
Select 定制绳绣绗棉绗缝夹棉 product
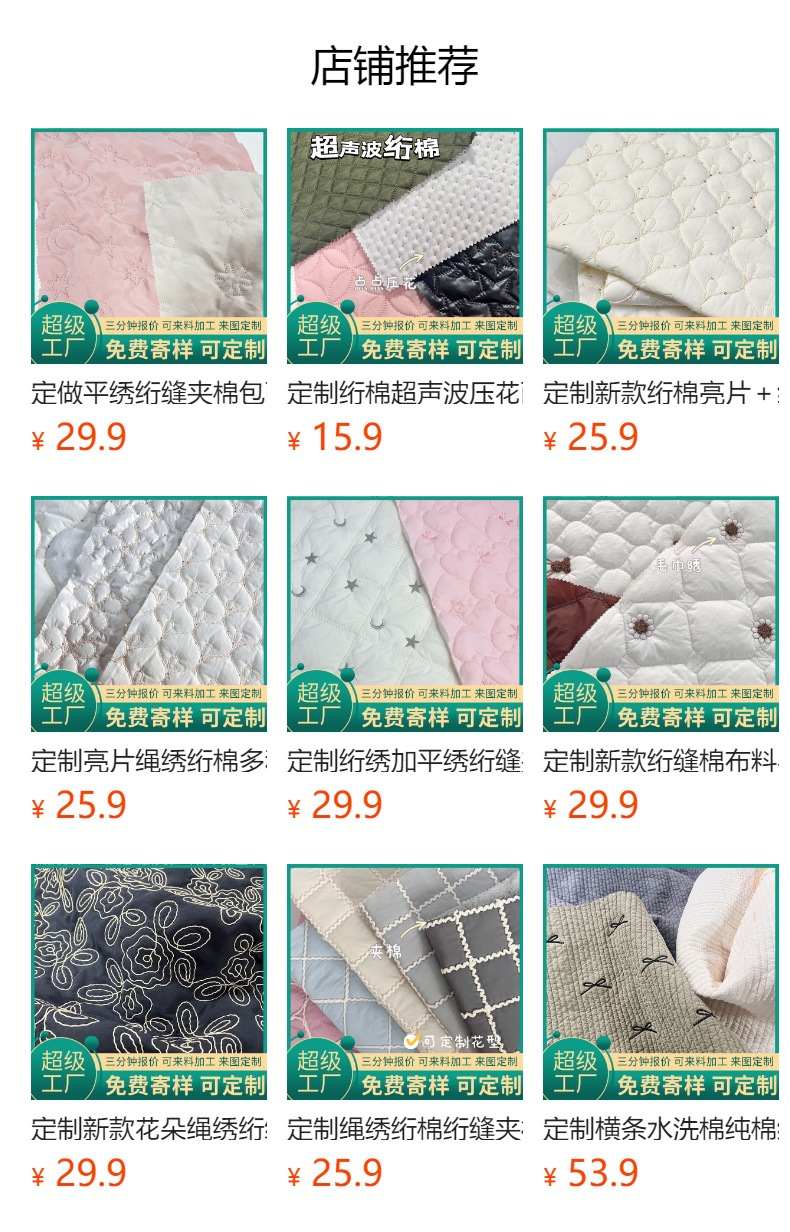point(405,982)
